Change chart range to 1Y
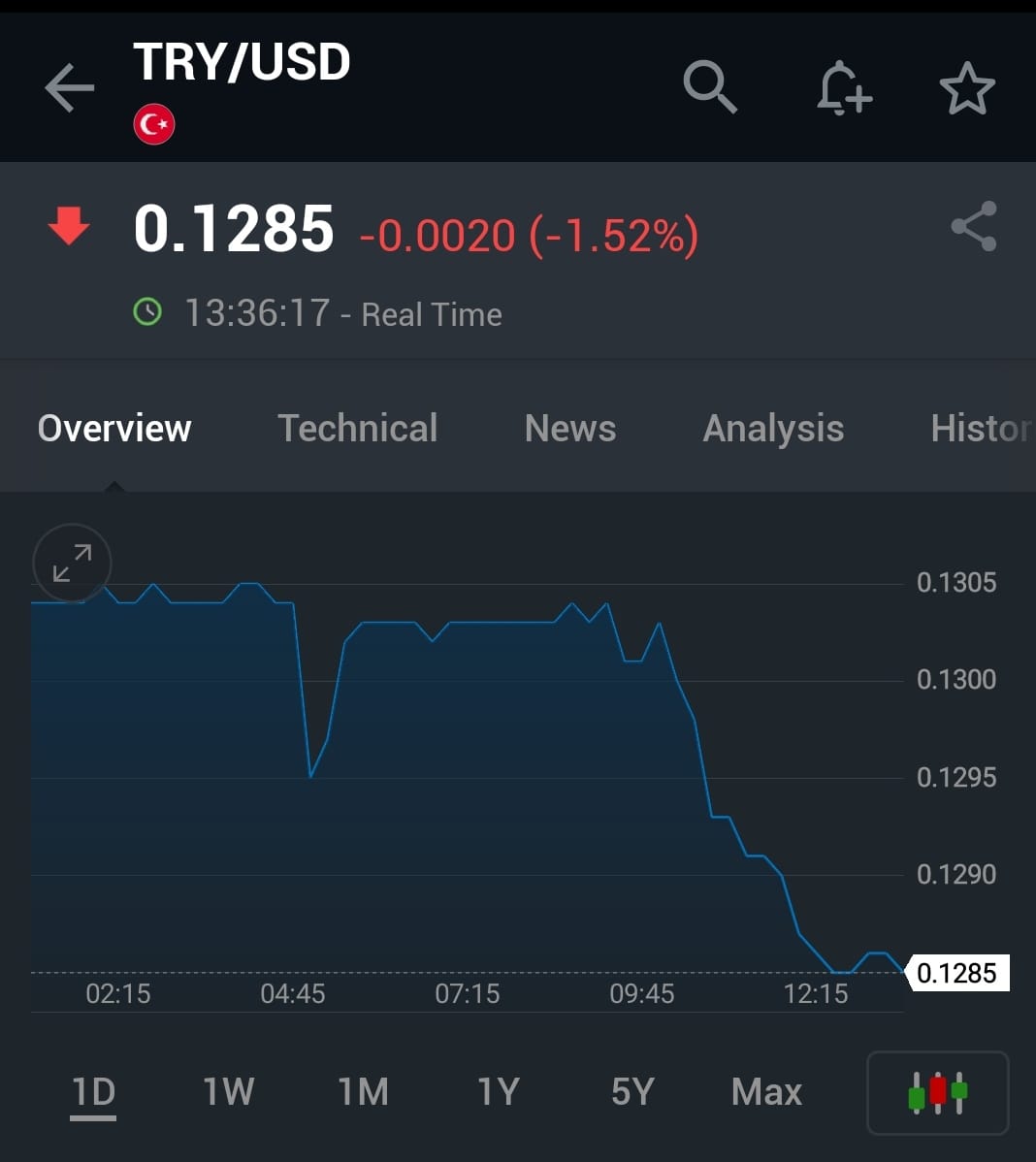This screenshot has height=1162, width=1036. pyautogui.click(x=498, y=1092)
